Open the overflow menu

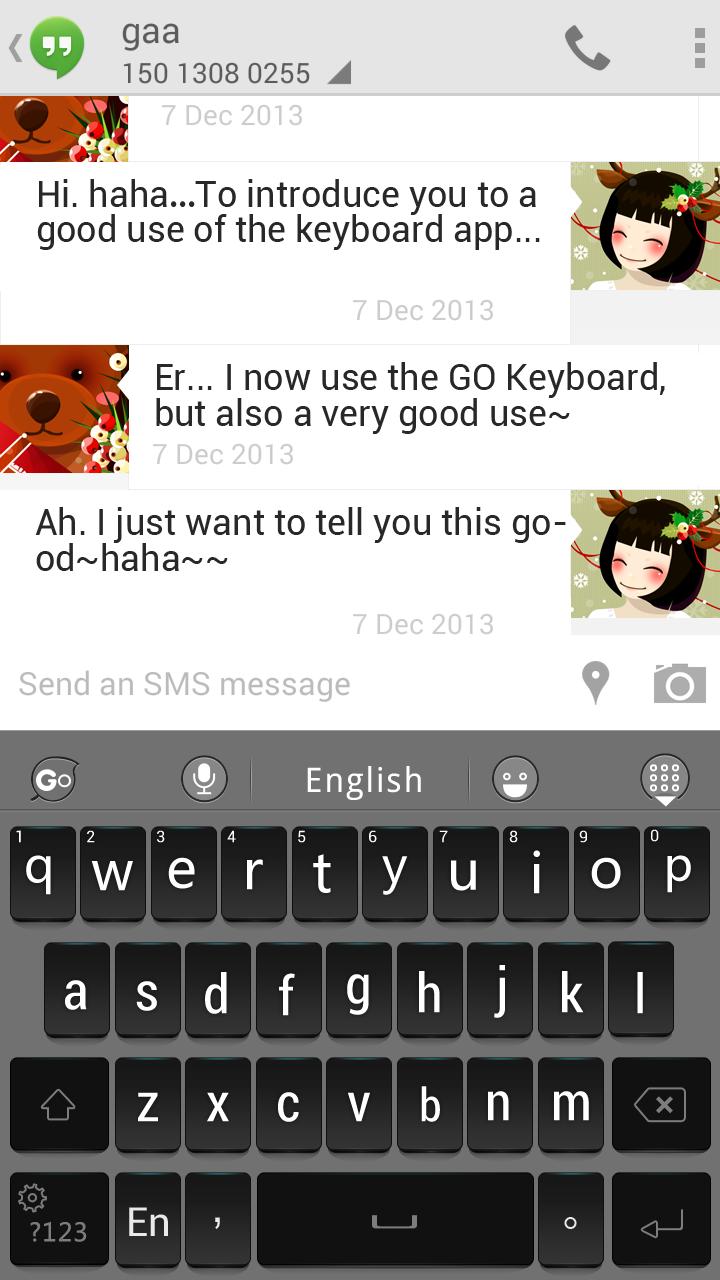698,47
